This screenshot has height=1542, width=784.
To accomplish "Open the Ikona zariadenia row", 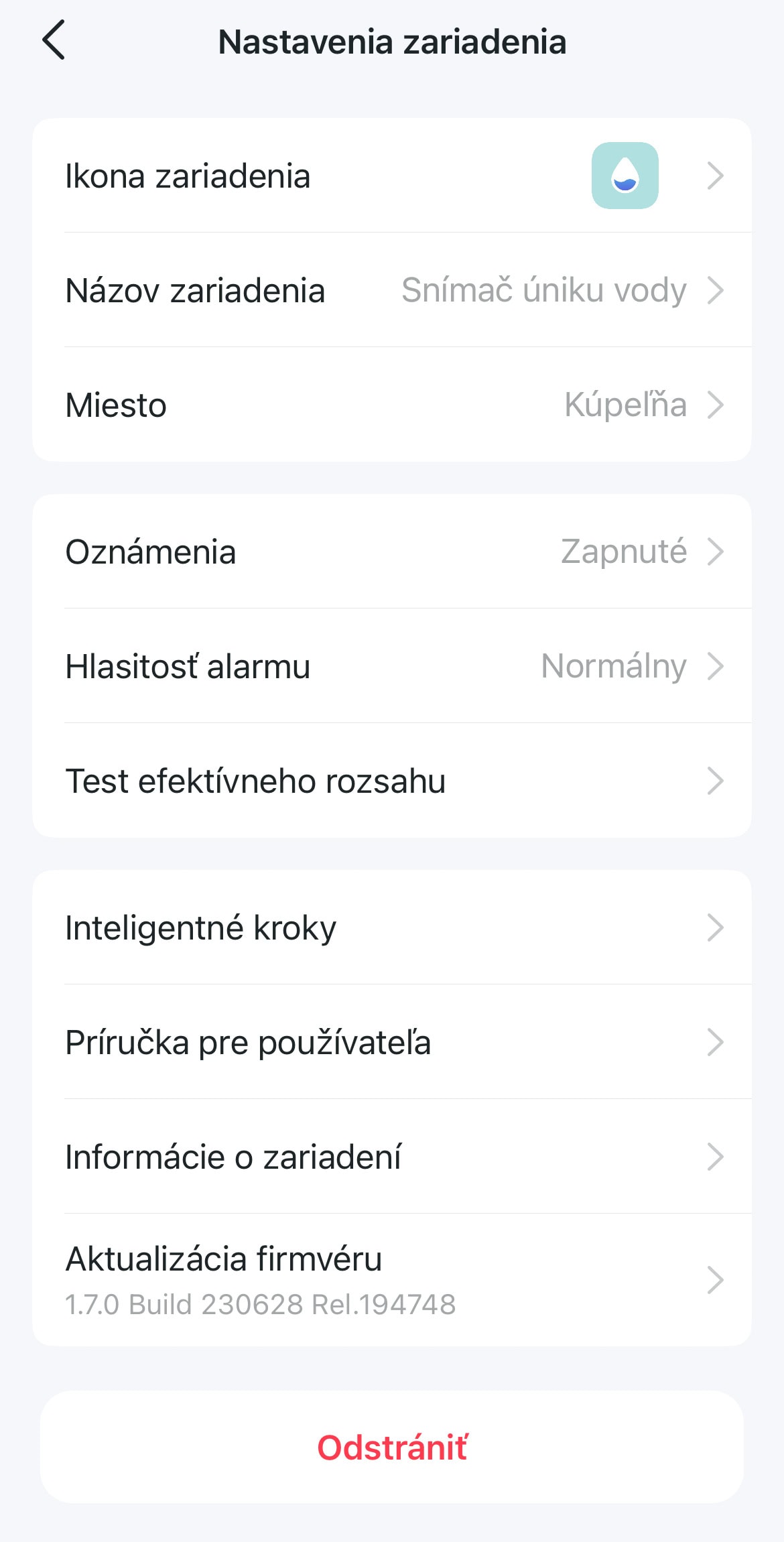I will [x=392, y=176].
